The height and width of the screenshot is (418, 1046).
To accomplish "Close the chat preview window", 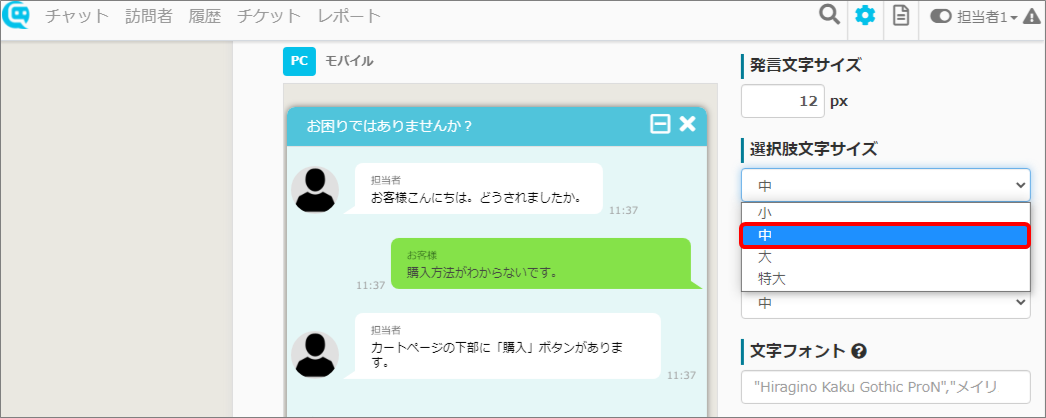I will pos(687,124).
